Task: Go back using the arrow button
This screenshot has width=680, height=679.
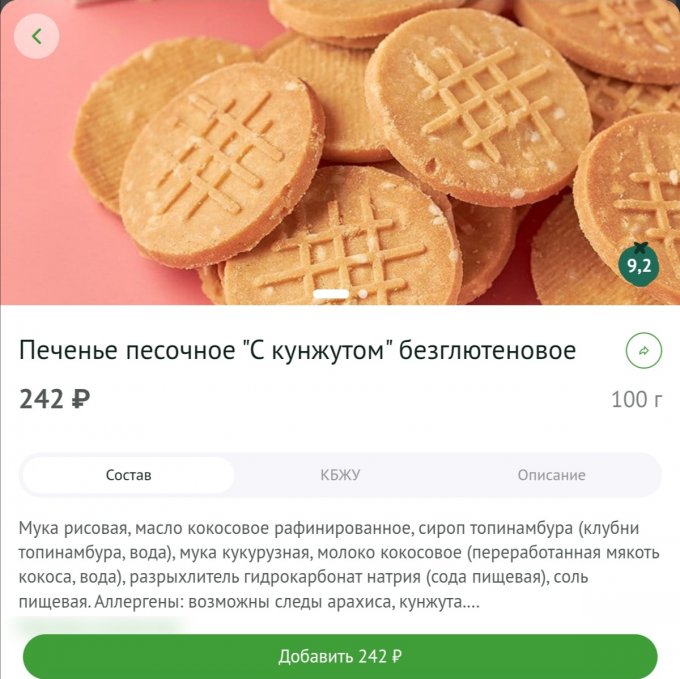Action: coord(37,37)
